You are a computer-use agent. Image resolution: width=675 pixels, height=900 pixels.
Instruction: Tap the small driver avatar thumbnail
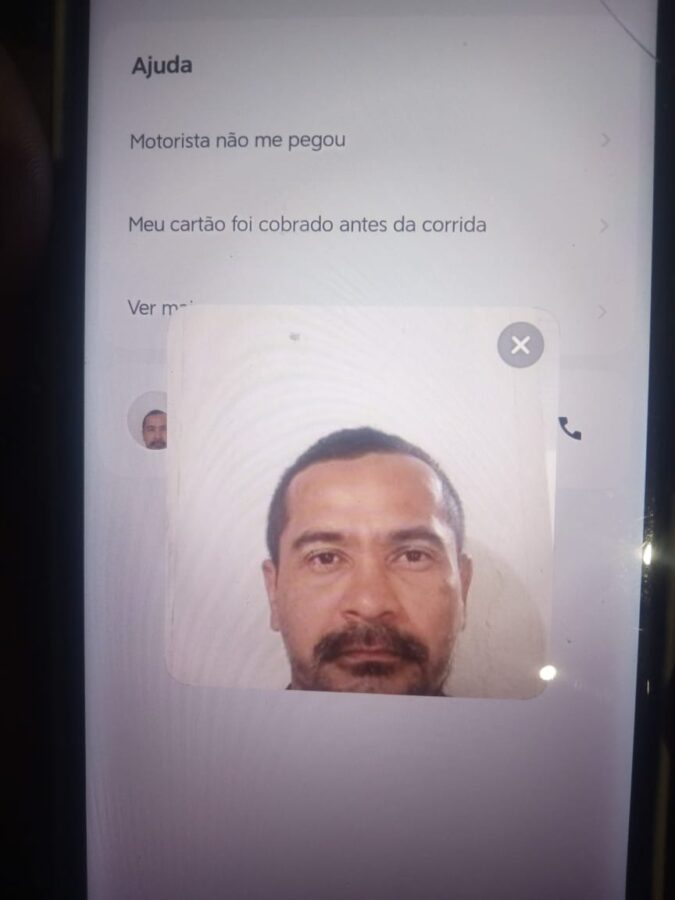point(151,425)
